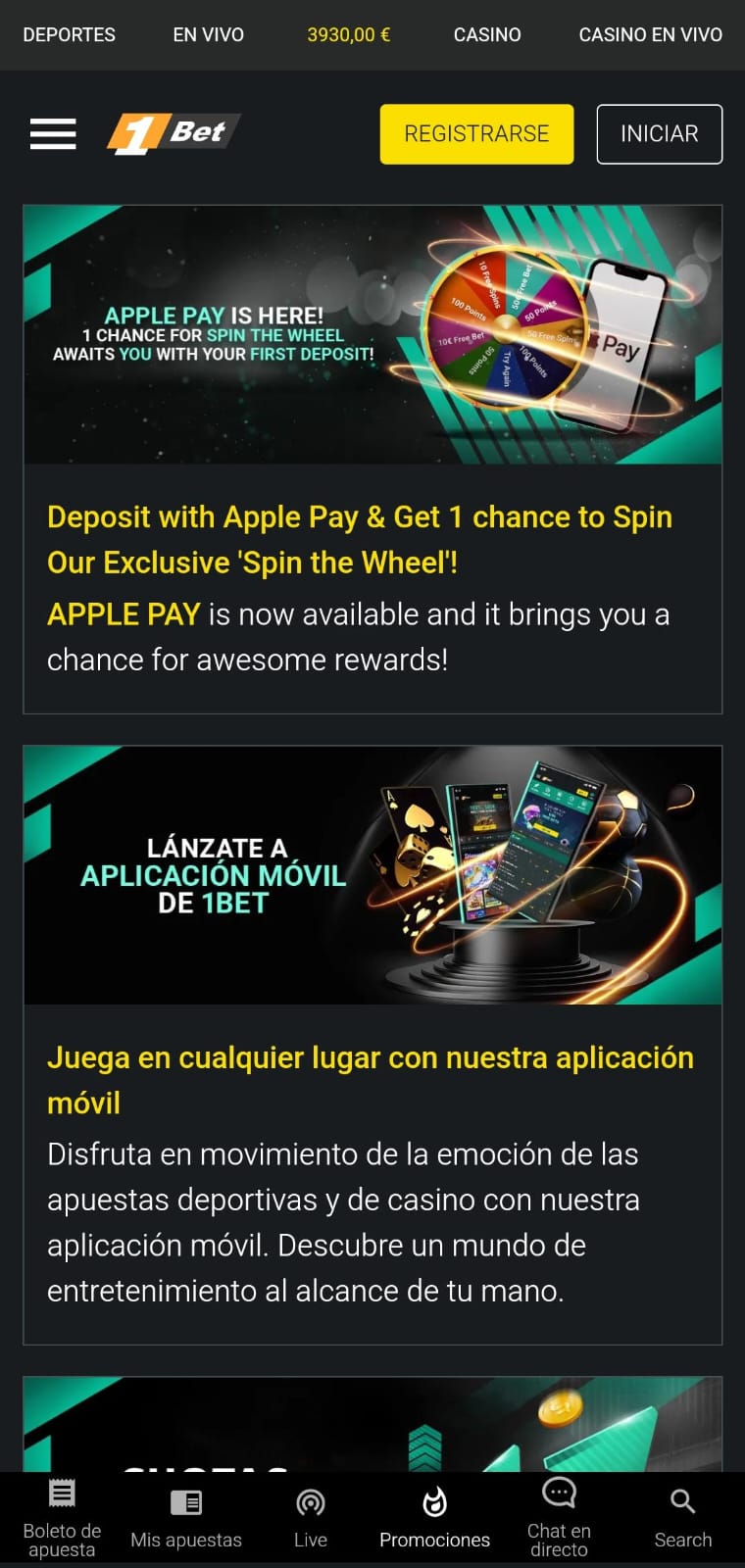The image size is (745, 1568).
Task: Tap the 1Bet logo to go home
Action: click(x=174, y=133)
